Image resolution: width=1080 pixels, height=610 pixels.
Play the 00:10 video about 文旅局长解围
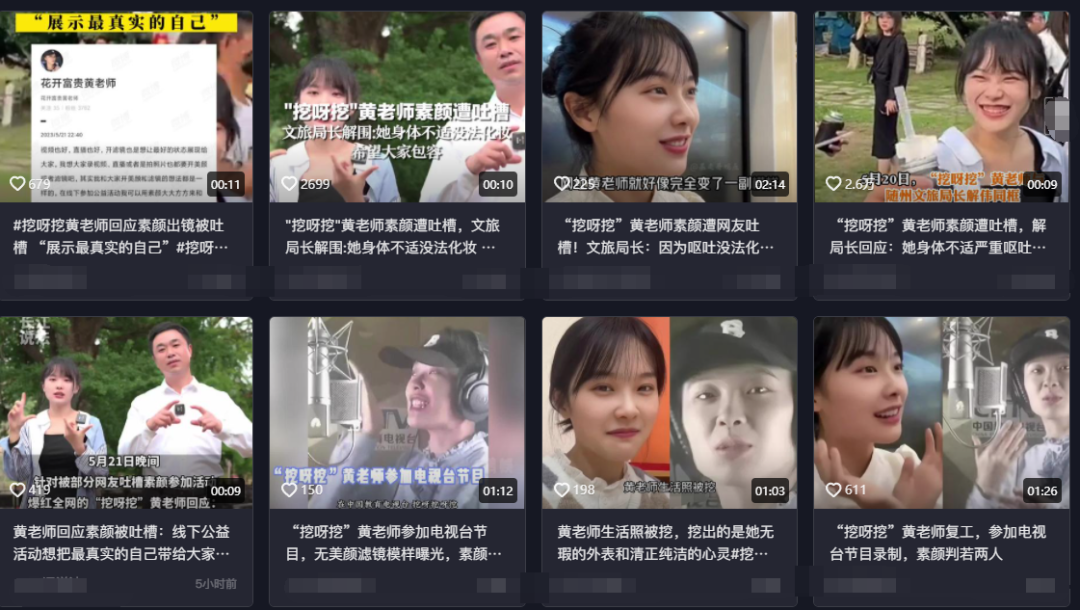point(397,107)
